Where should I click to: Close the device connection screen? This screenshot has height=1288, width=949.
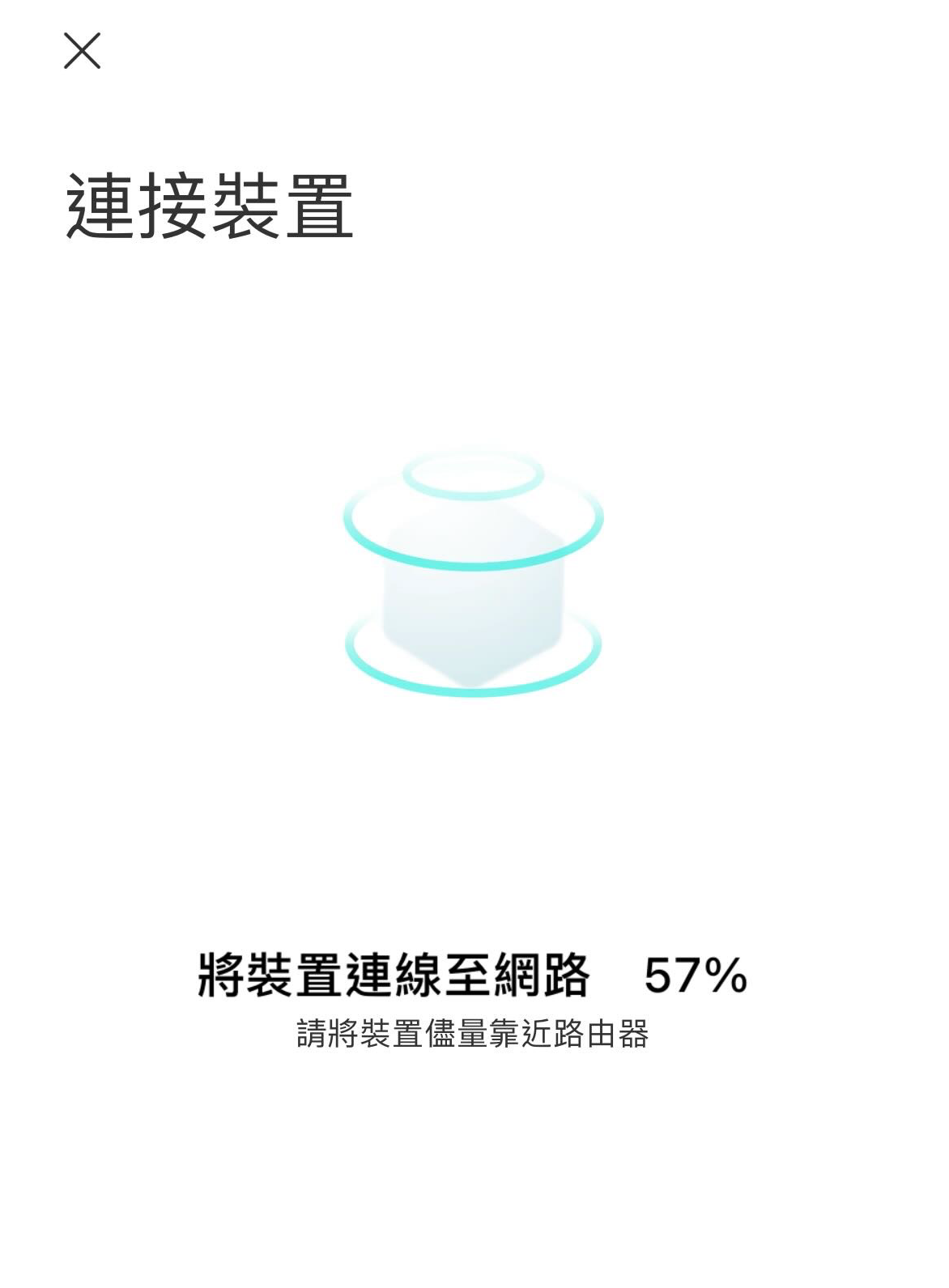(82, 51)
